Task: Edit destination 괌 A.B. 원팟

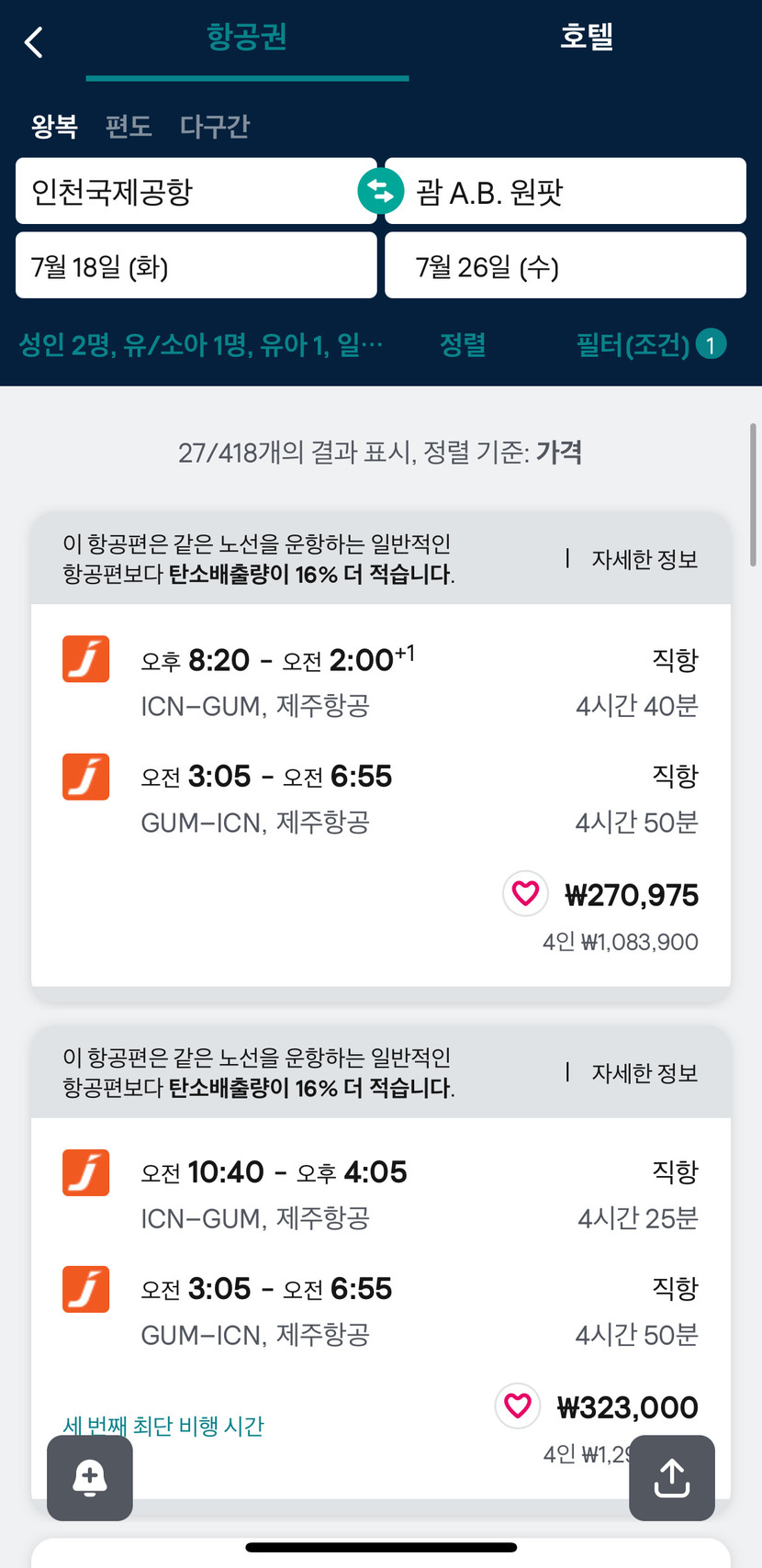Action: click(566, 191)
